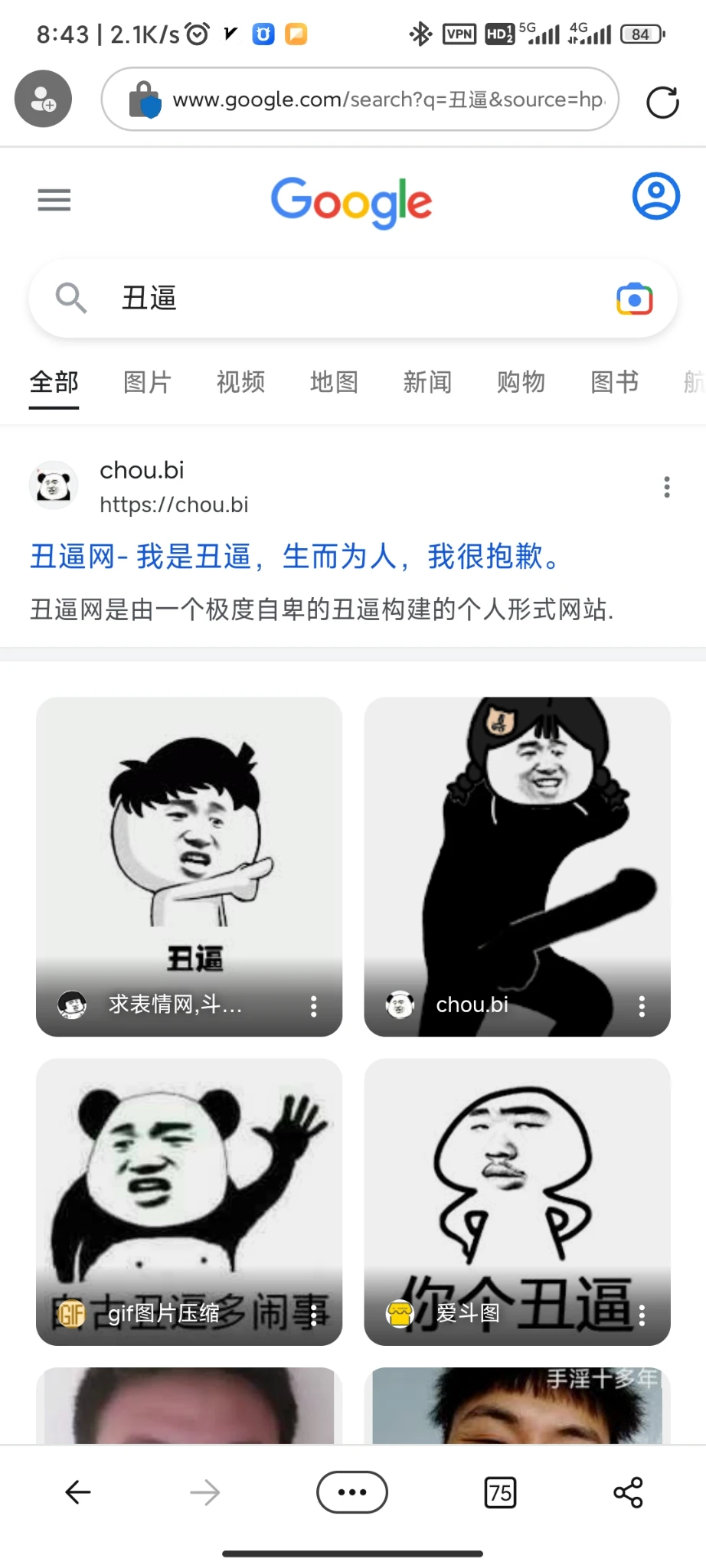706x1568 pixels.
Task: Switch to the 视频 tab
Action: pyautogui.click(x=240, y=382)
